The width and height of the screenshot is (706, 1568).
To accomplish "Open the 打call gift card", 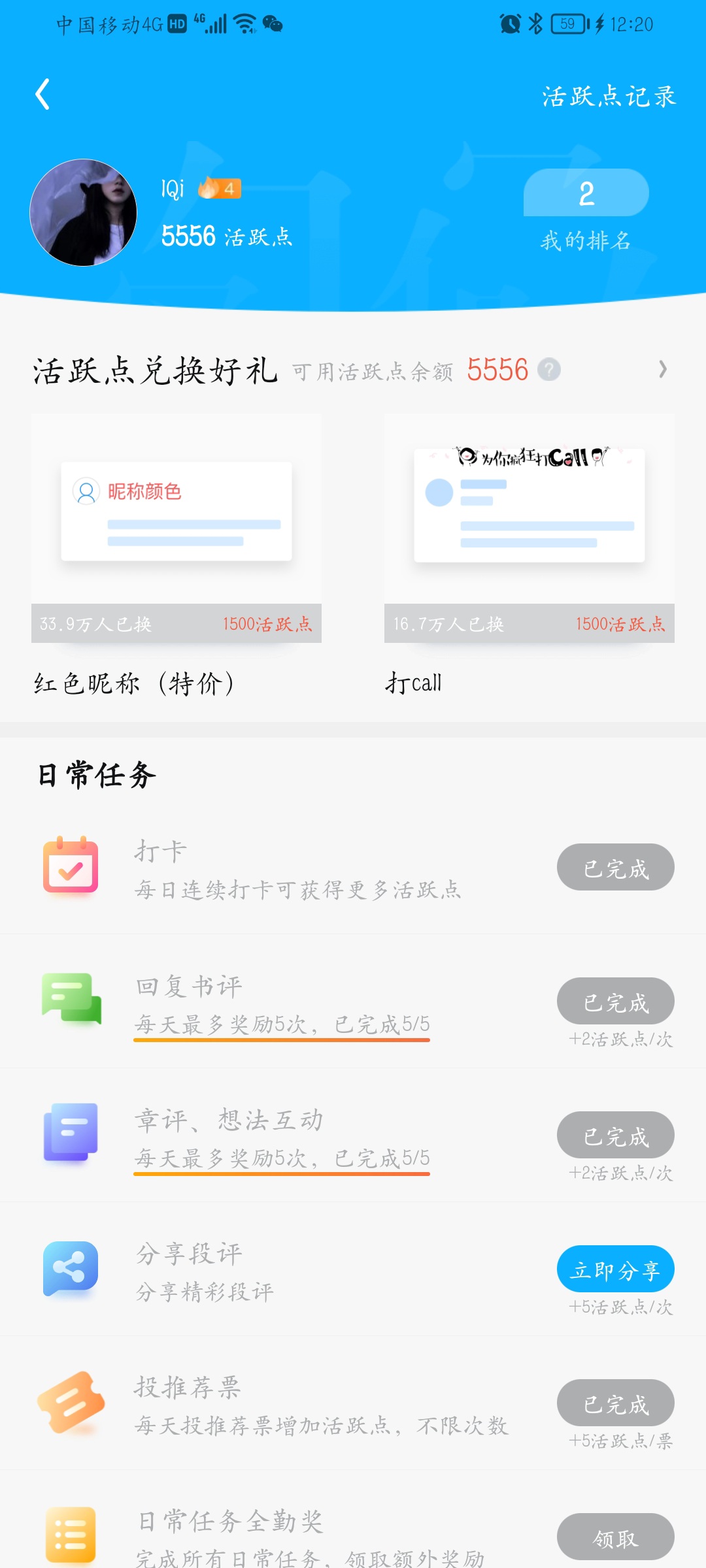I will pos(529,555).
